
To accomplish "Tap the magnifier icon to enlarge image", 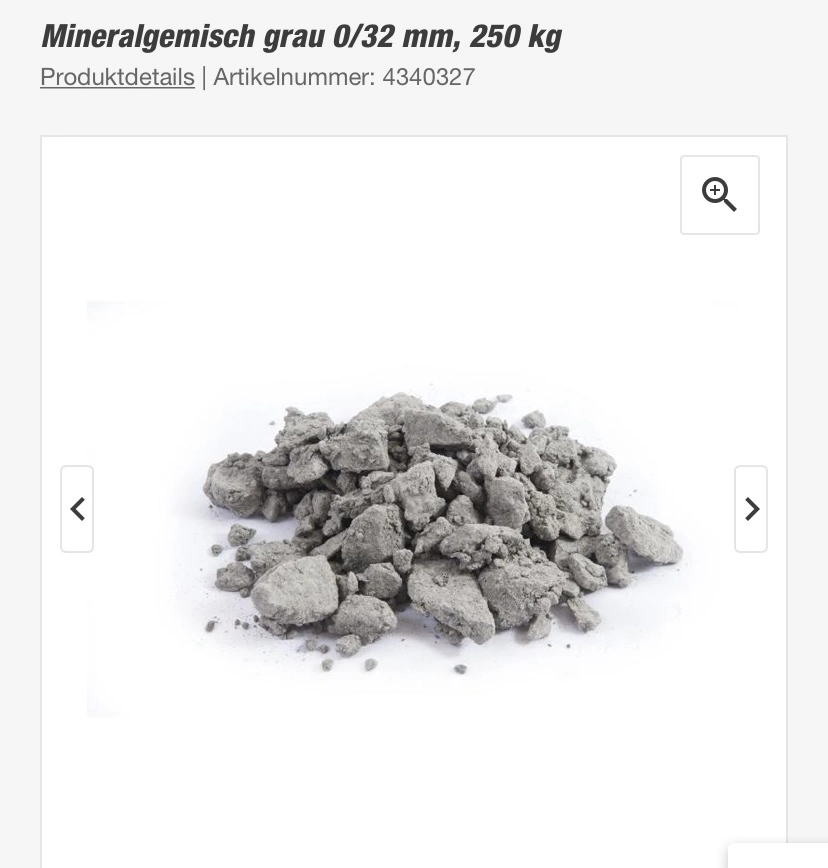I will click(x=719, y=195).
